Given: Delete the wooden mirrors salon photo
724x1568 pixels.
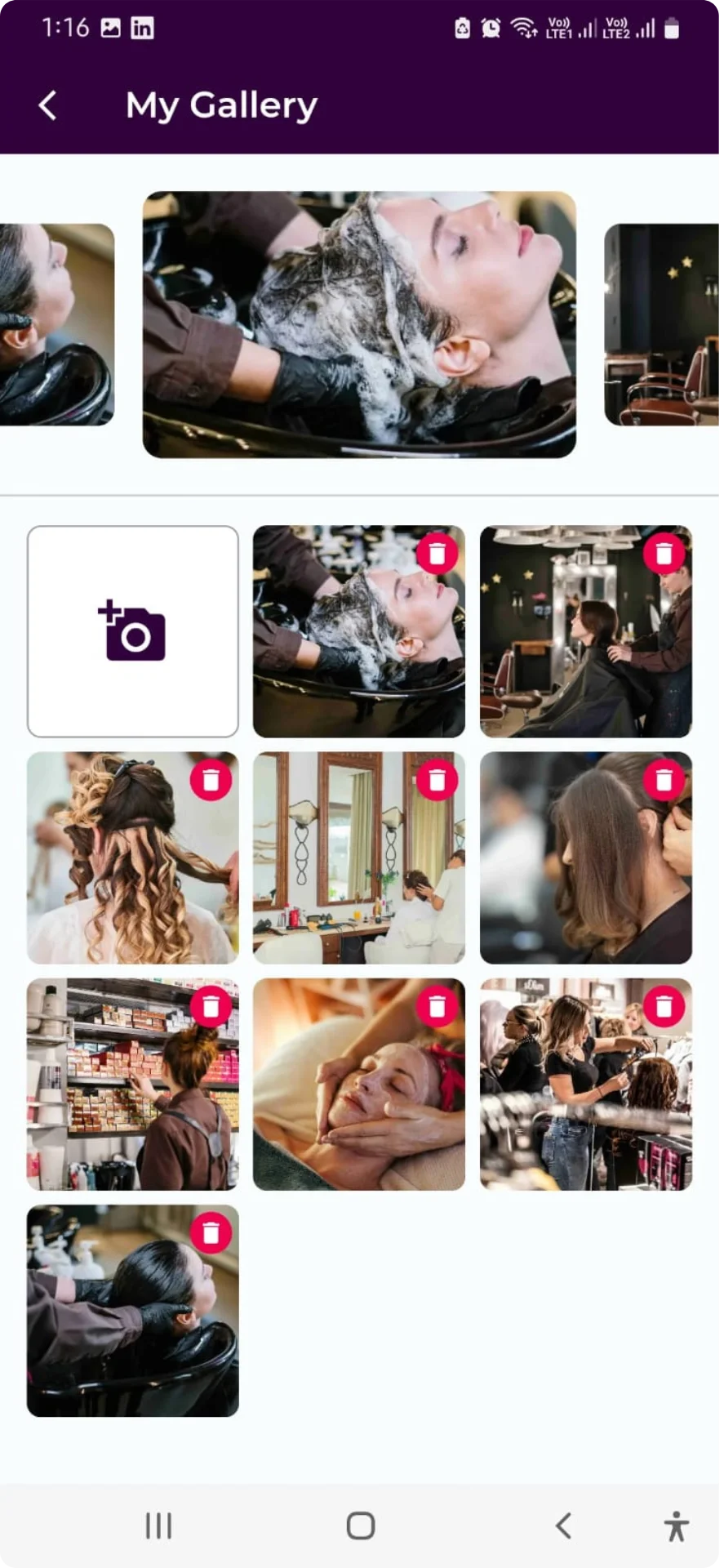Looking at the screenshot, I should [438, 781].
